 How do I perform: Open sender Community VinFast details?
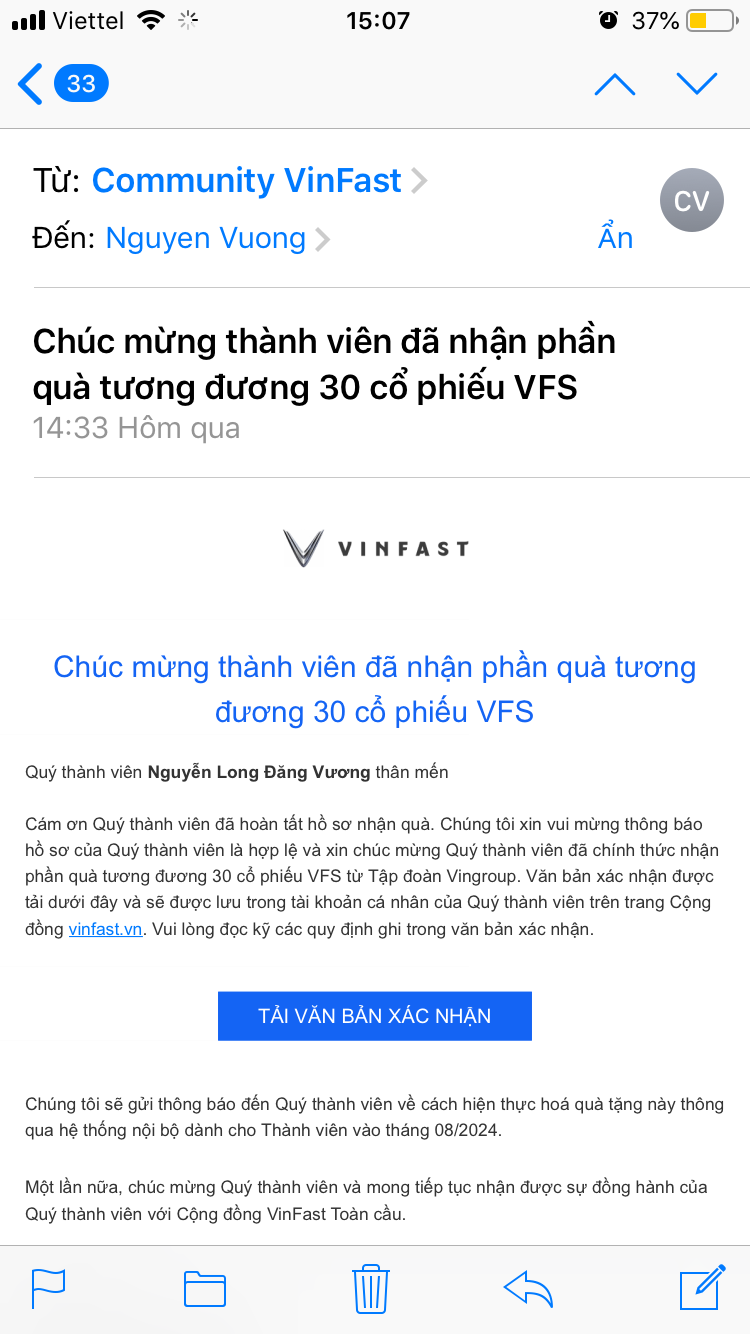click(x=247, y=180)
